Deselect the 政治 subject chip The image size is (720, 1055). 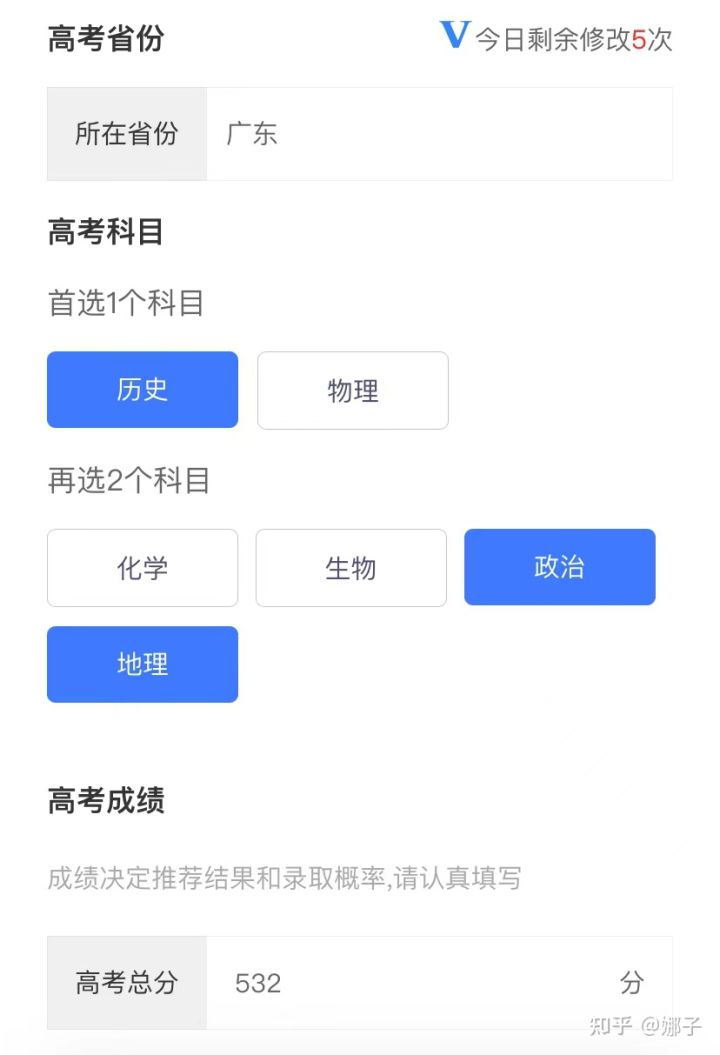559,567
